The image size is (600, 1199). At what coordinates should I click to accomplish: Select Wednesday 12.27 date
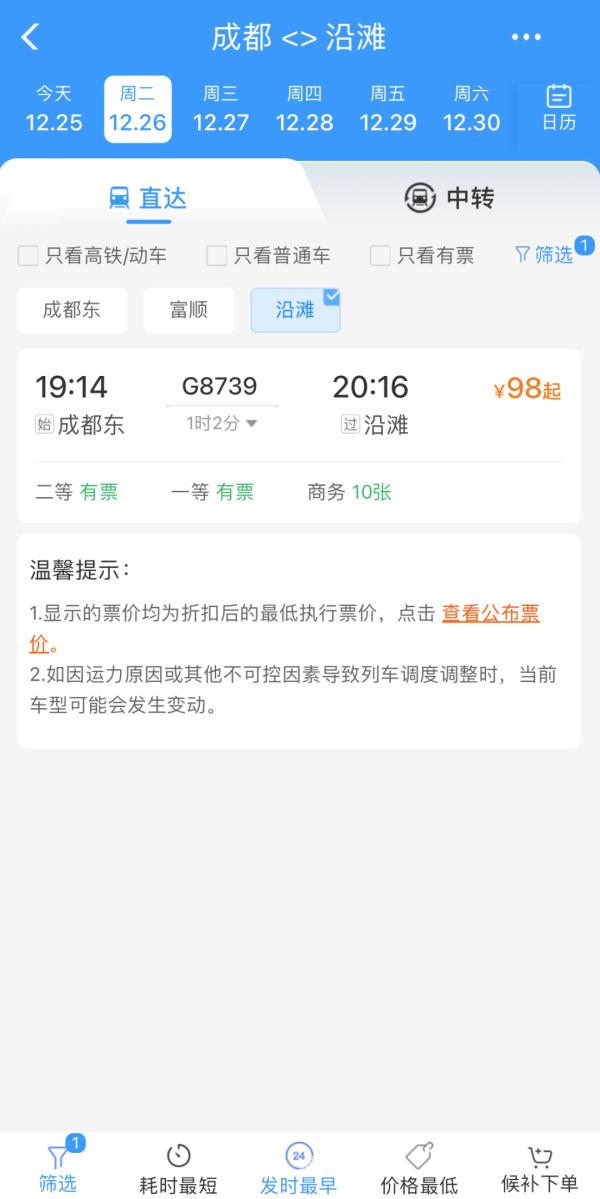pos(221,109)
